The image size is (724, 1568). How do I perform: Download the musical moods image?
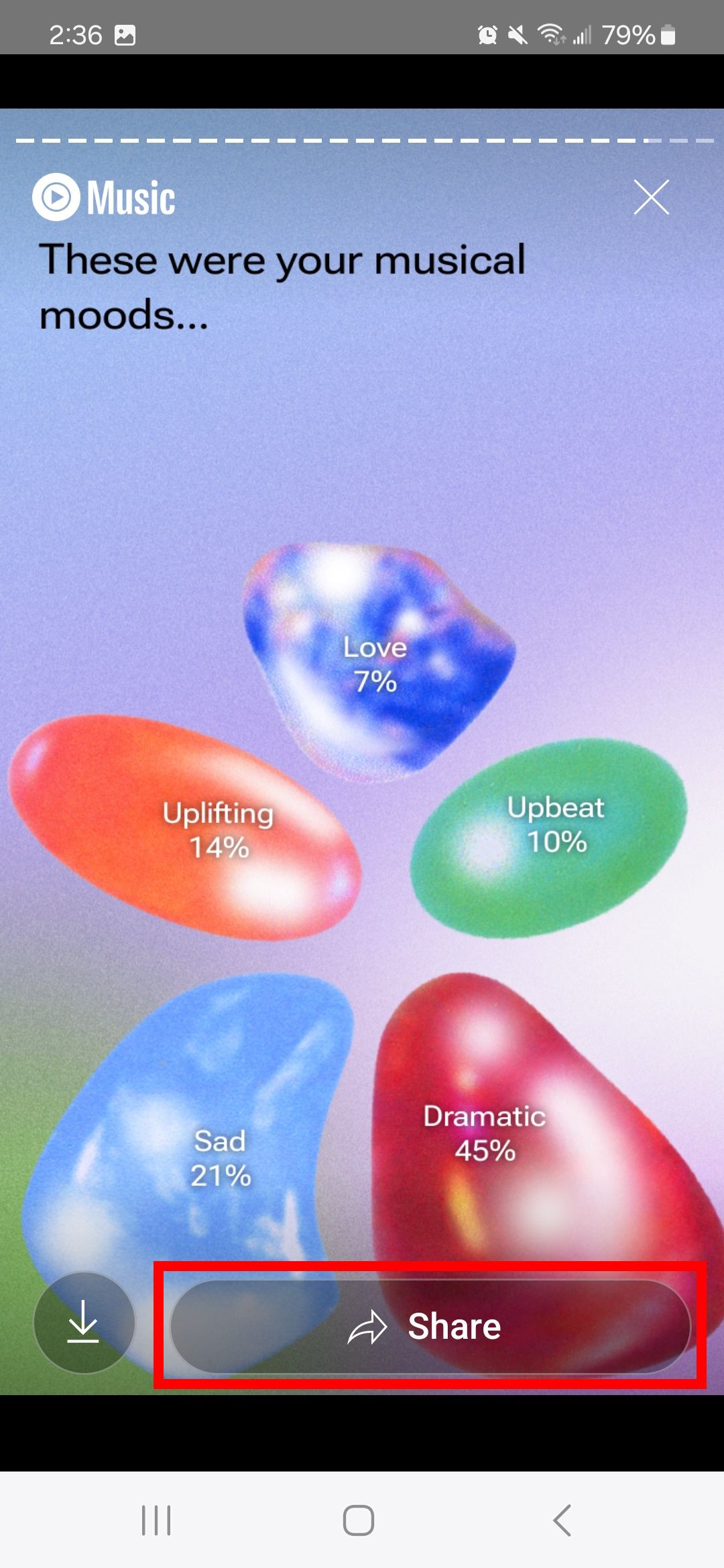point(84,1322)
